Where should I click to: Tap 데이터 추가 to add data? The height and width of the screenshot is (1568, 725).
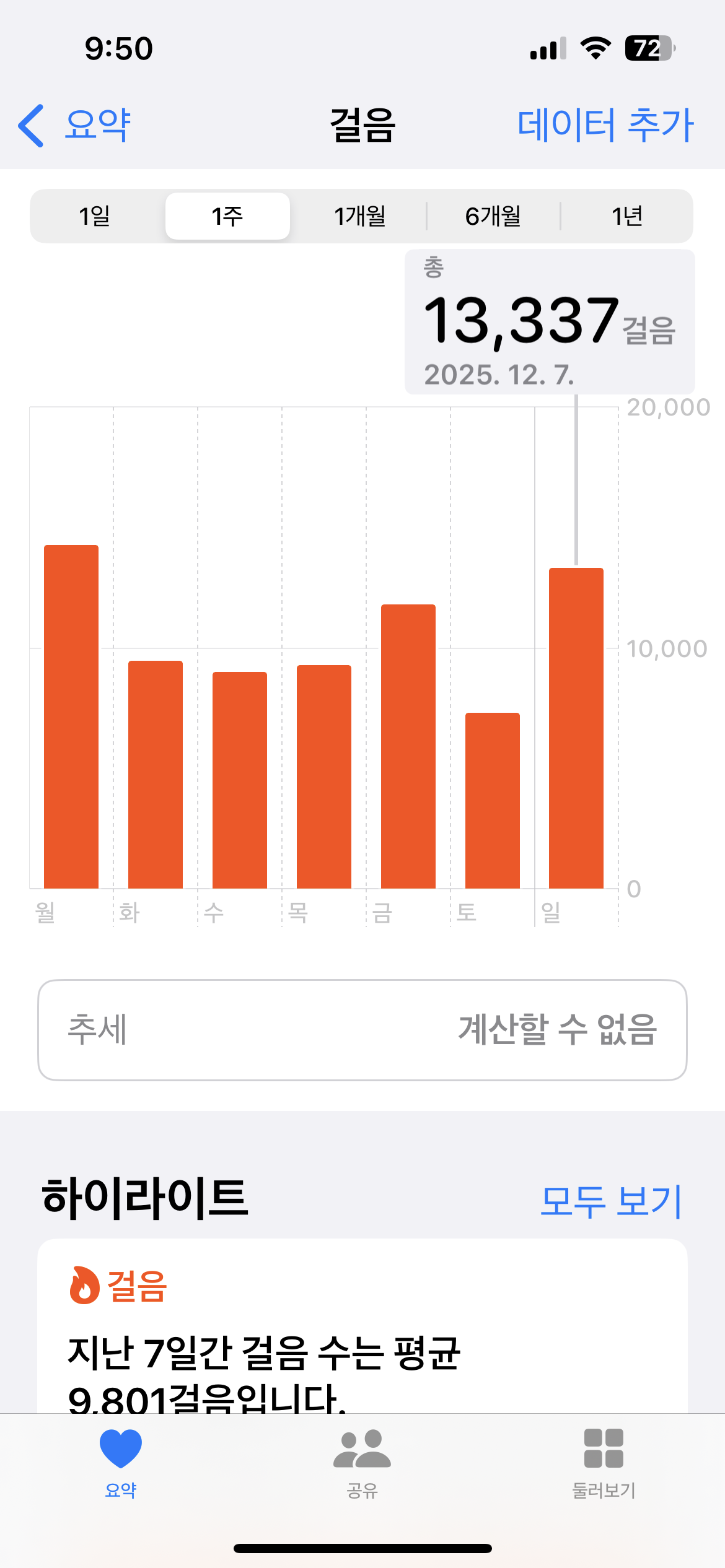point(605,125)
